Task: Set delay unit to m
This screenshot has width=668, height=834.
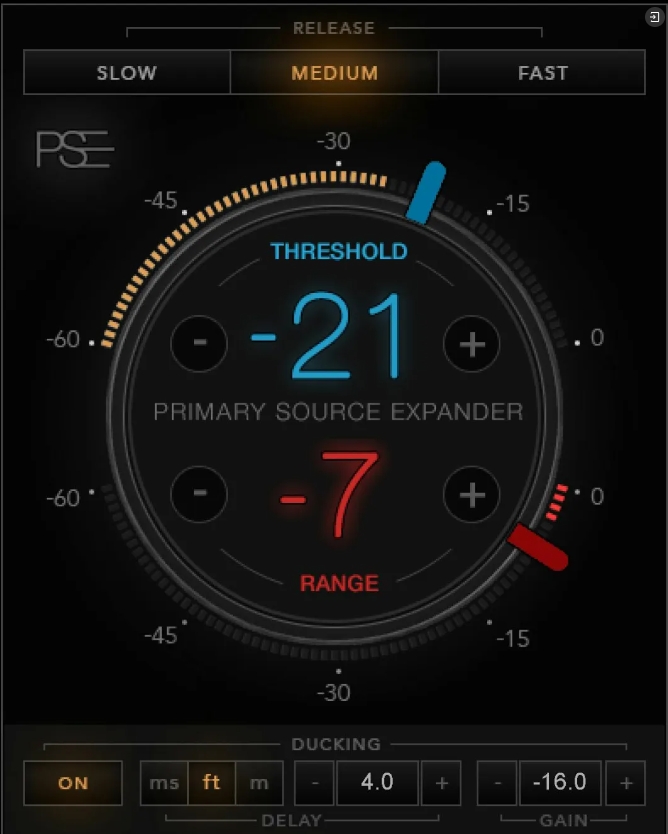Action: tap(259, 783)
